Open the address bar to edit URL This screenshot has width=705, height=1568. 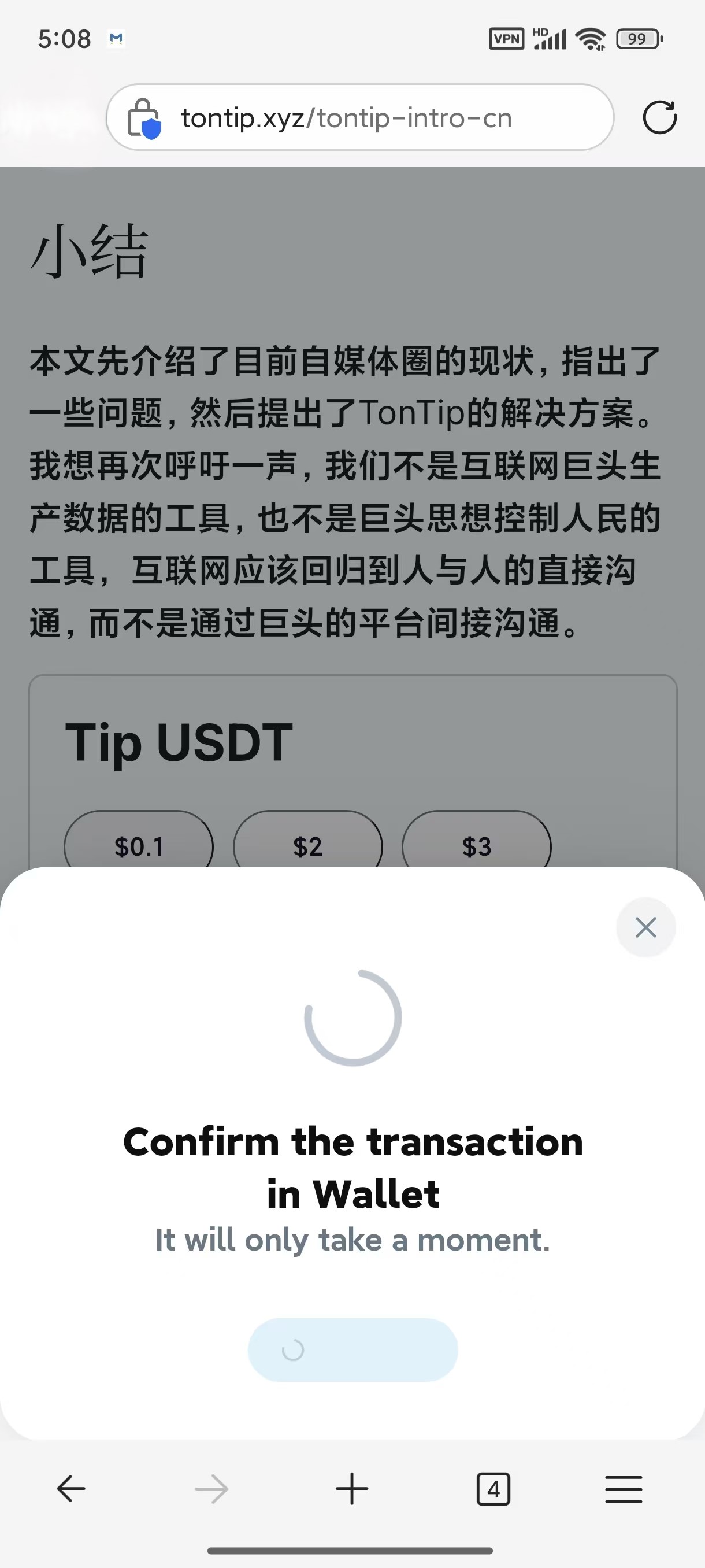click(x=346, y=117)
